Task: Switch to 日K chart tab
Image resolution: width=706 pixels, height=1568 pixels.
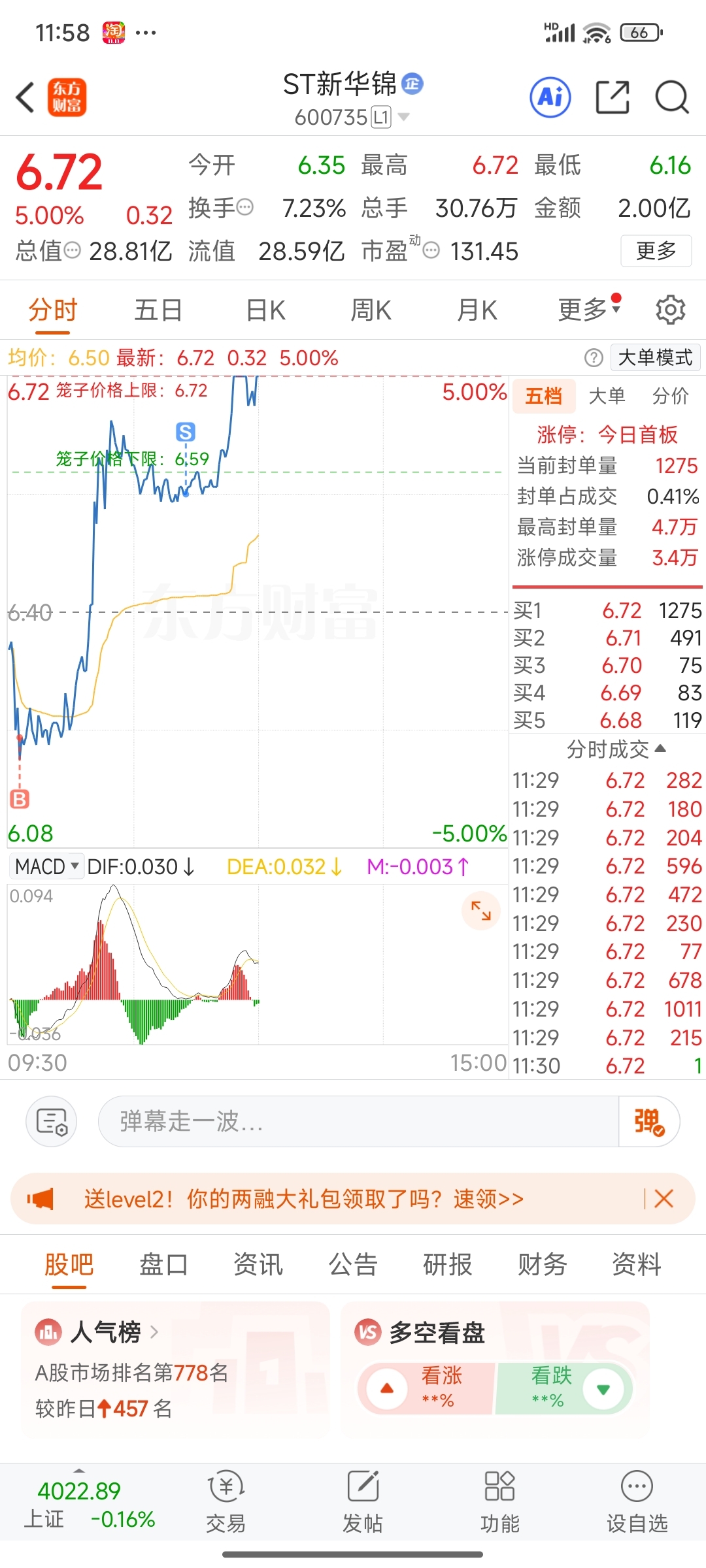Action: [x=265, y=310]
